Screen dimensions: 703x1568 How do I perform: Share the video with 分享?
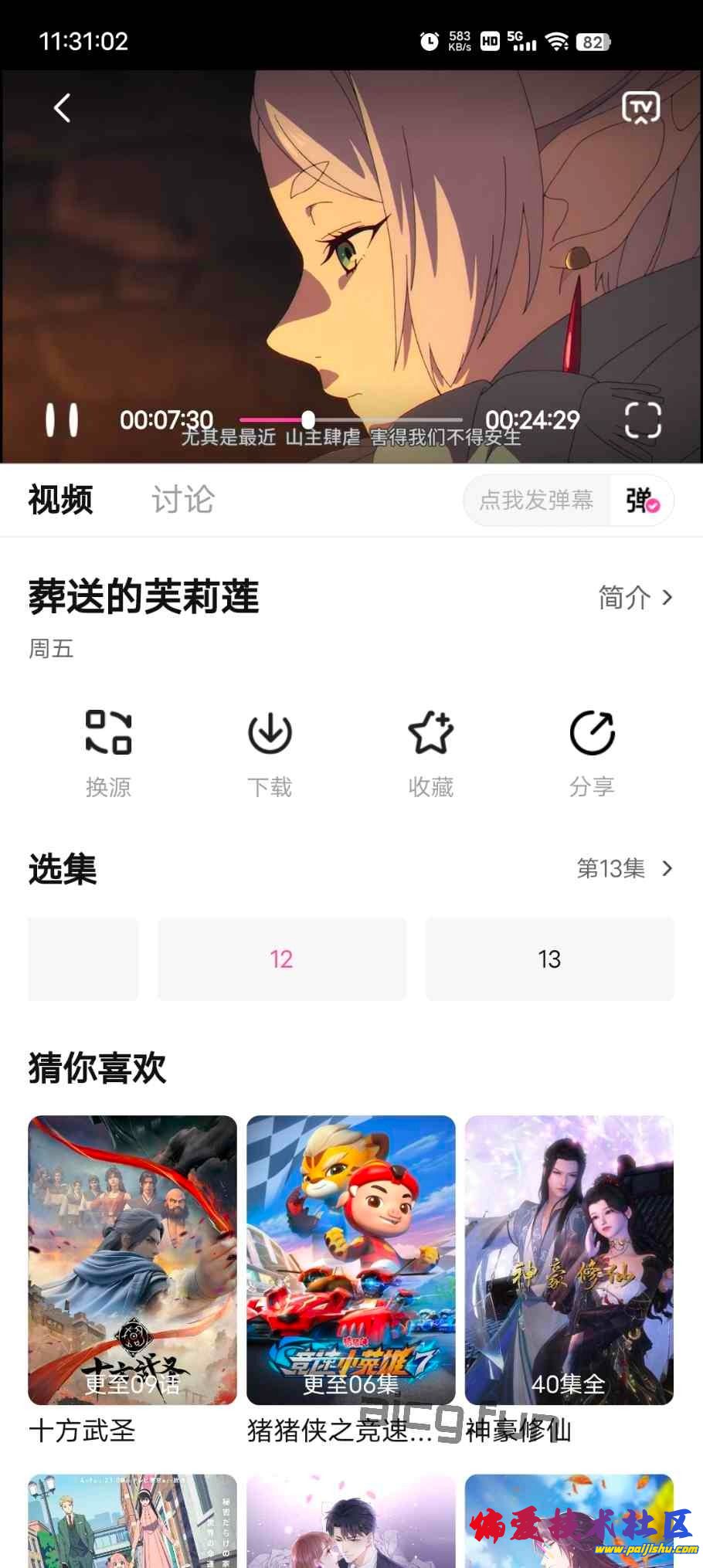(592, 753)
